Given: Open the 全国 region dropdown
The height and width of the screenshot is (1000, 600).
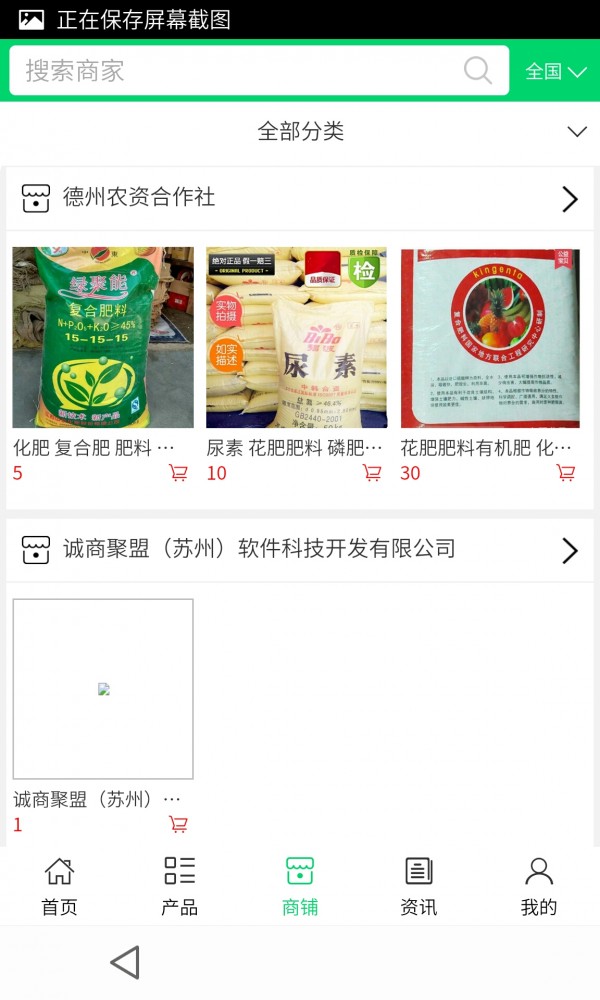Looking at the screenshot, I should (556, 71).
